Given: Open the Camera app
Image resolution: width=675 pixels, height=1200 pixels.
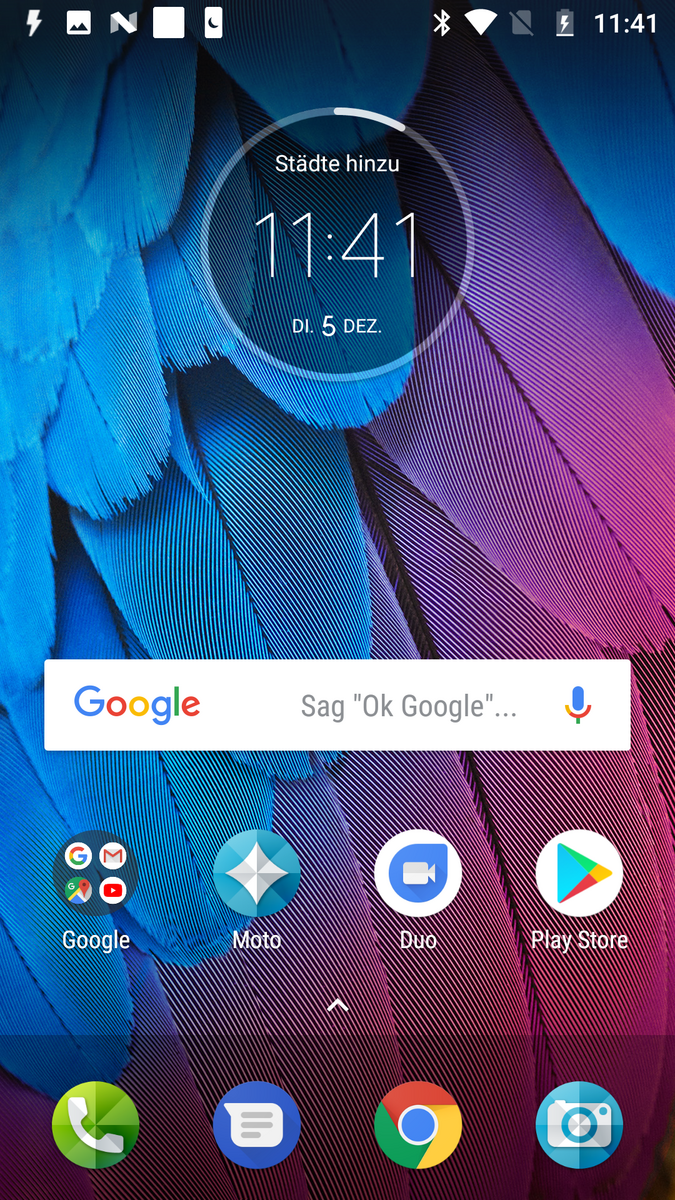Looking at the screenshot, I should click(x=579, y=1125).
